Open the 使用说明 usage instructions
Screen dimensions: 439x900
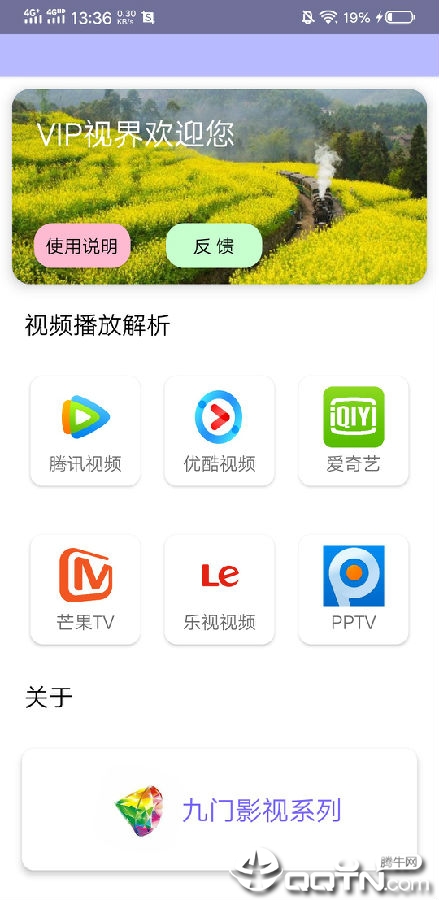82,246
